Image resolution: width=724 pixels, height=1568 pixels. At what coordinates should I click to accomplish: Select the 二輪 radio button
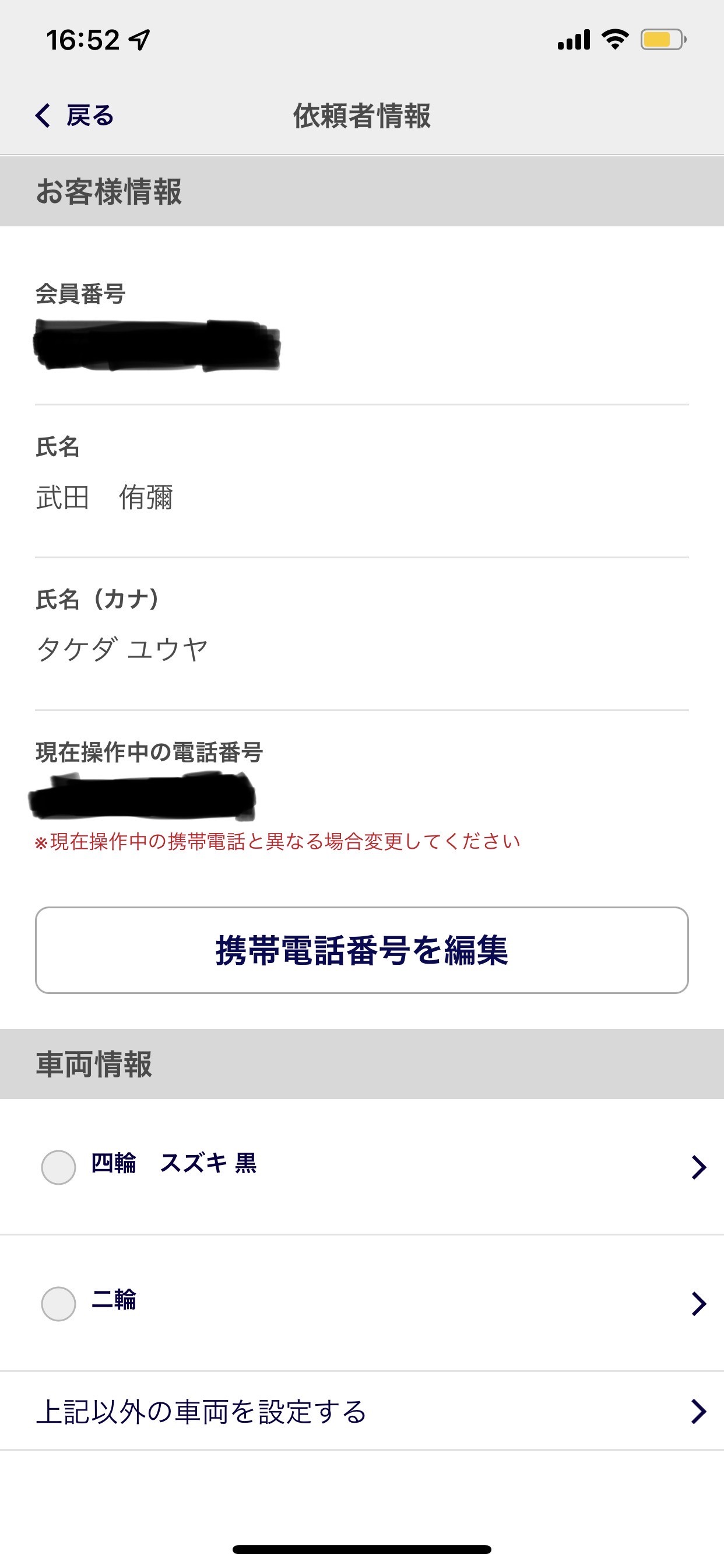(x=58, y=1303)
